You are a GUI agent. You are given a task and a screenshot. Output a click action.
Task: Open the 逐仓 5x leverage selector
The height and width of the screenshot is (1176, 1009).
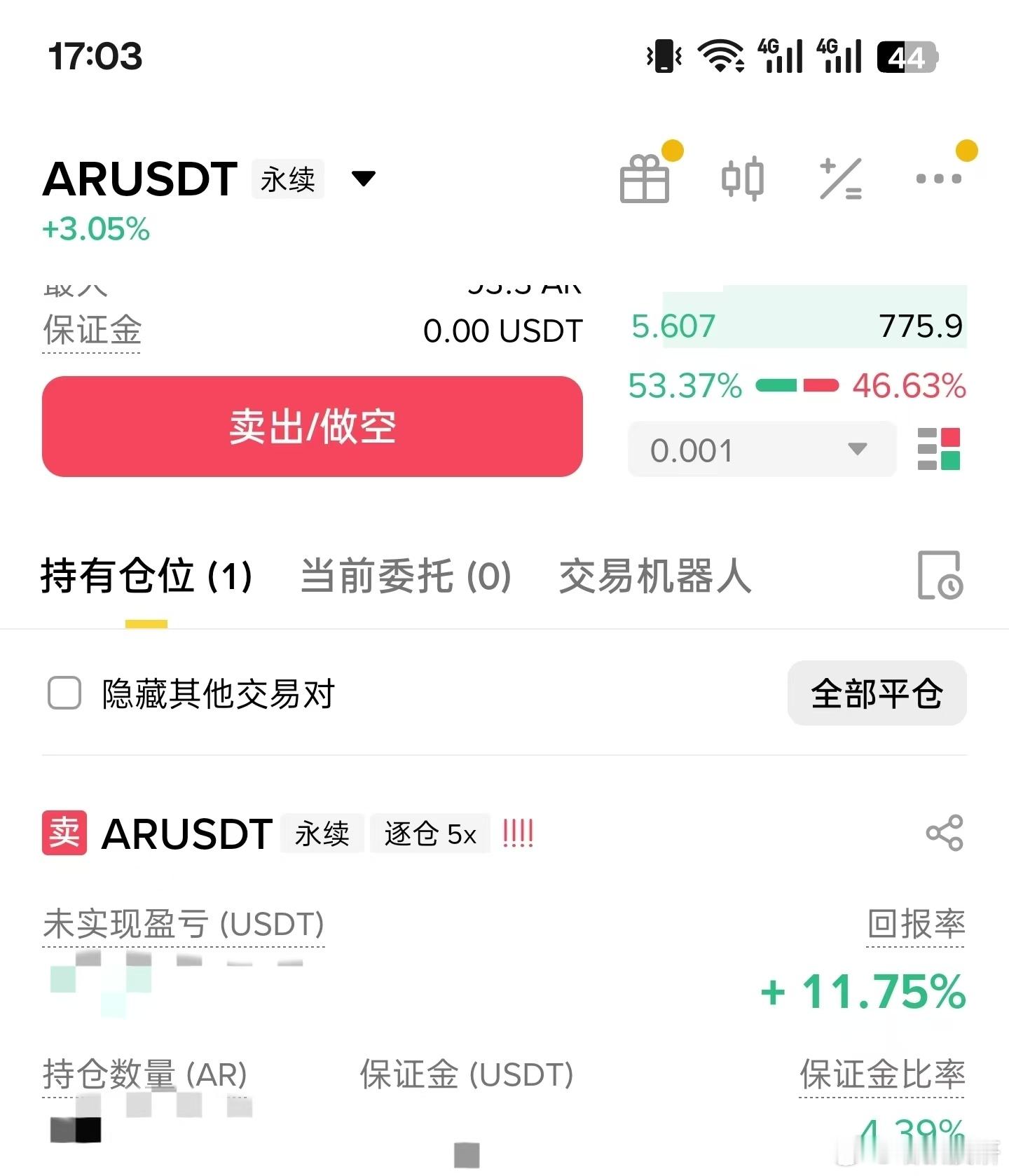pos(430,833)
